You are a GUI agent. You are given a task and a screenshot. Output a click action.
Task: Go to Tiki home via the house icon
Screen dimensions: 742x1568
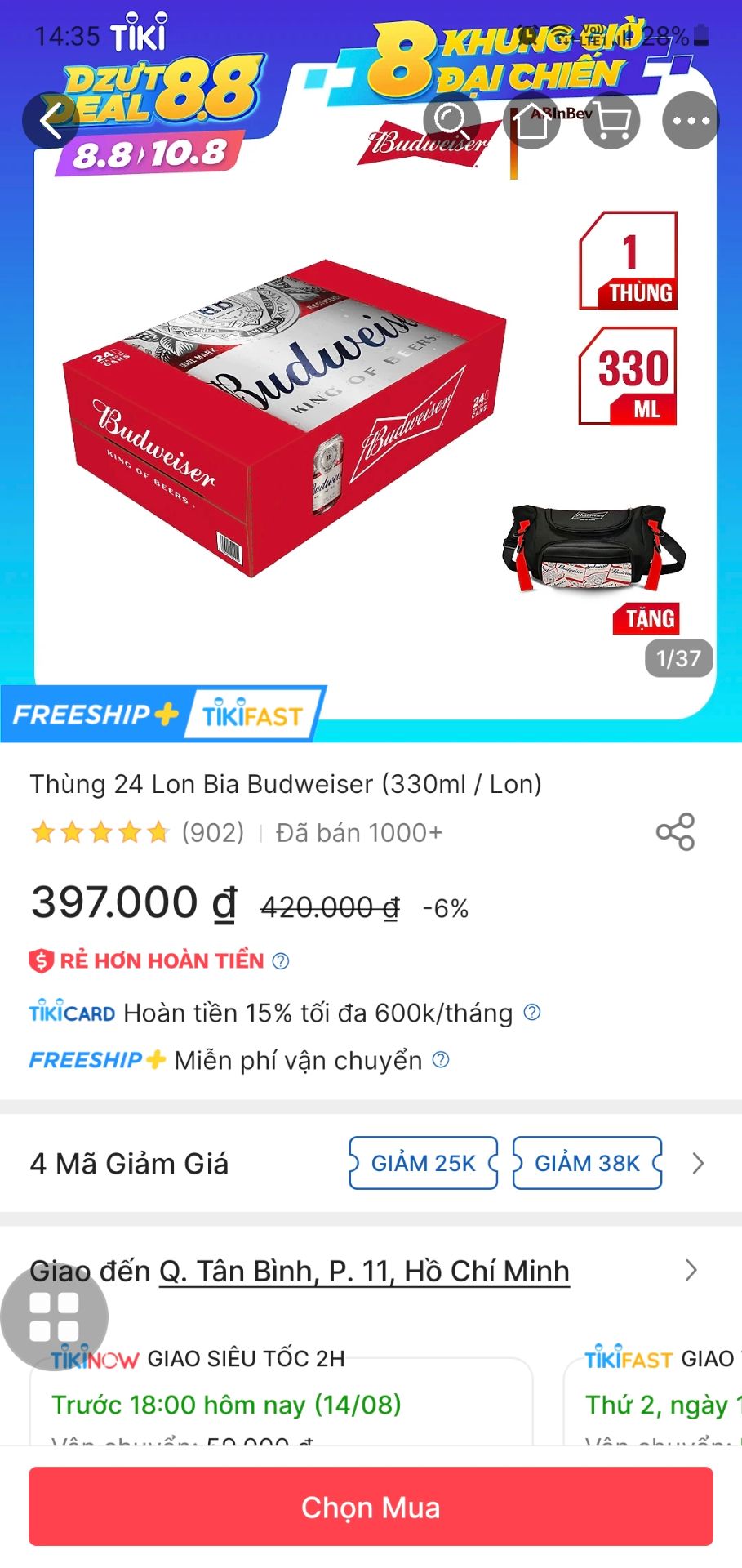point(533,120)
